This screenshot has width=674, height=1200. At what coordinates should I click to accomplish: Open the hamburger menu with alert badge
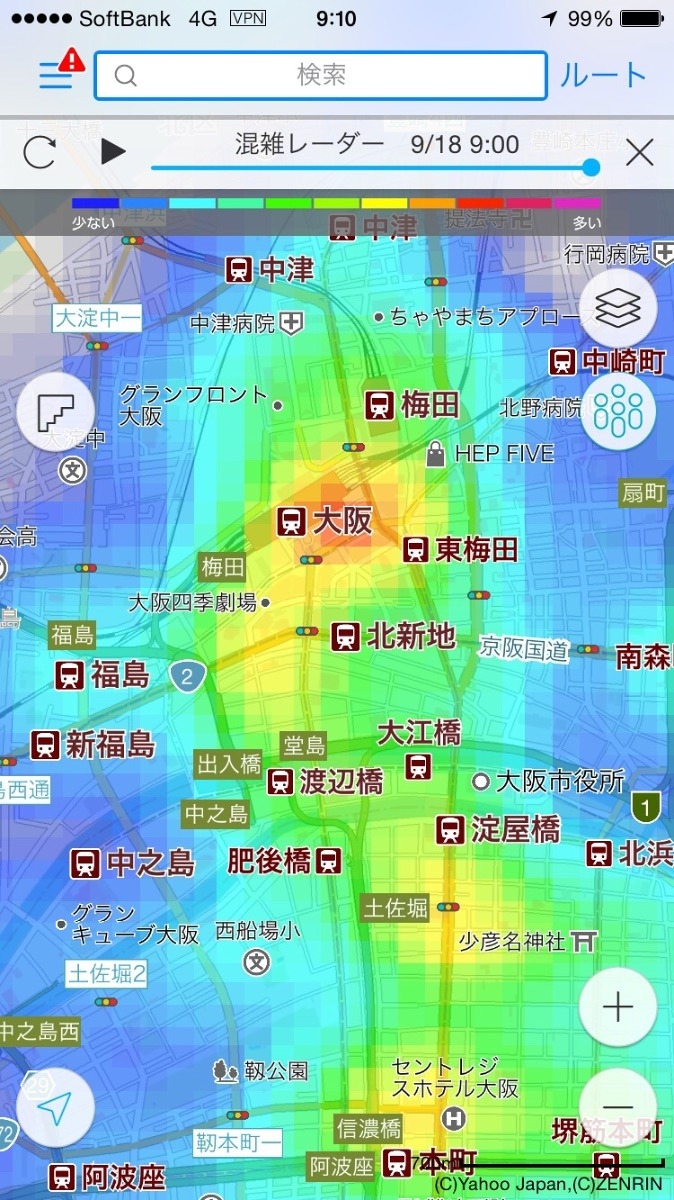pos(58,72)
